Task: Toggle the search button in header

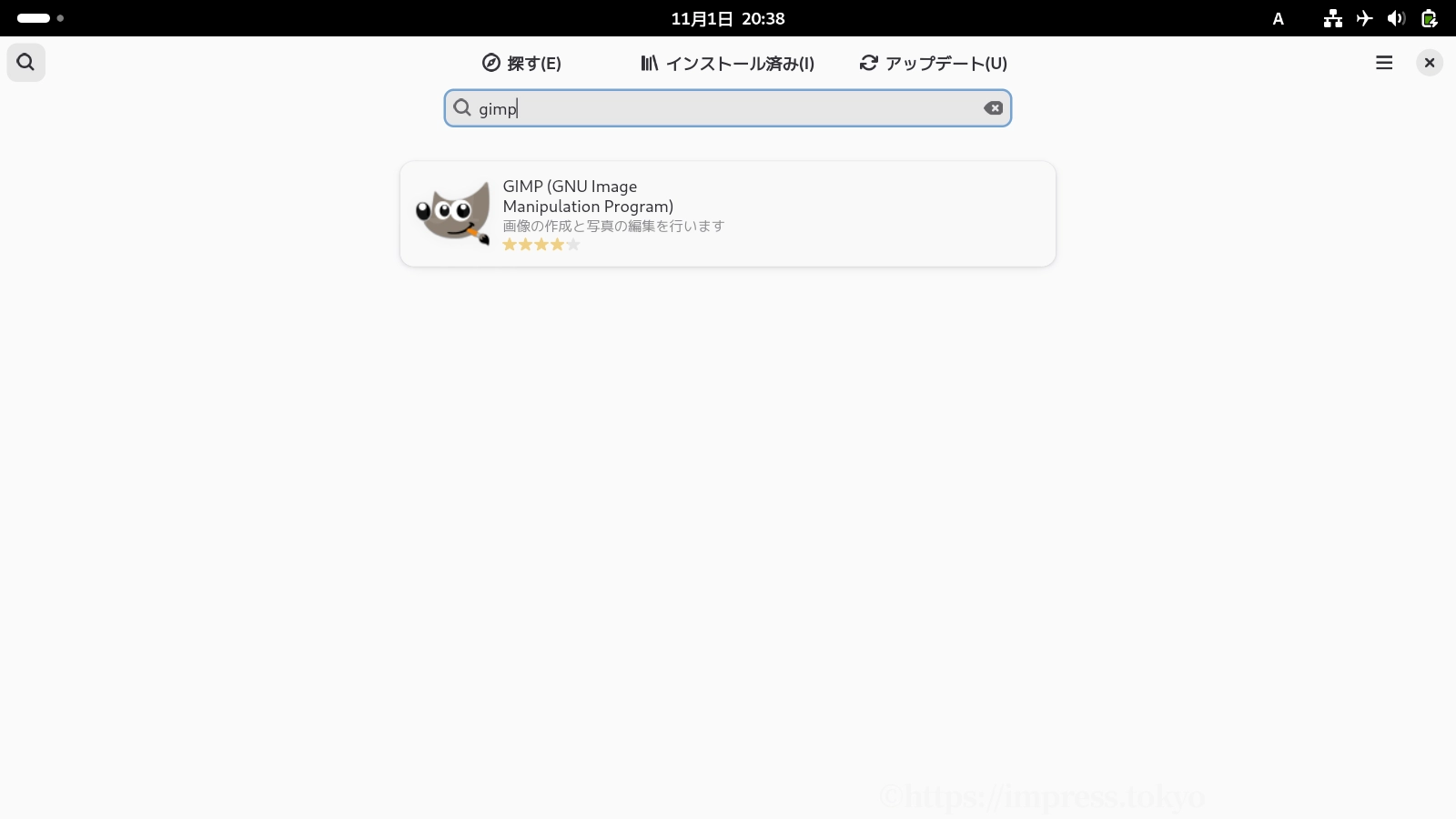Action: 25,63
